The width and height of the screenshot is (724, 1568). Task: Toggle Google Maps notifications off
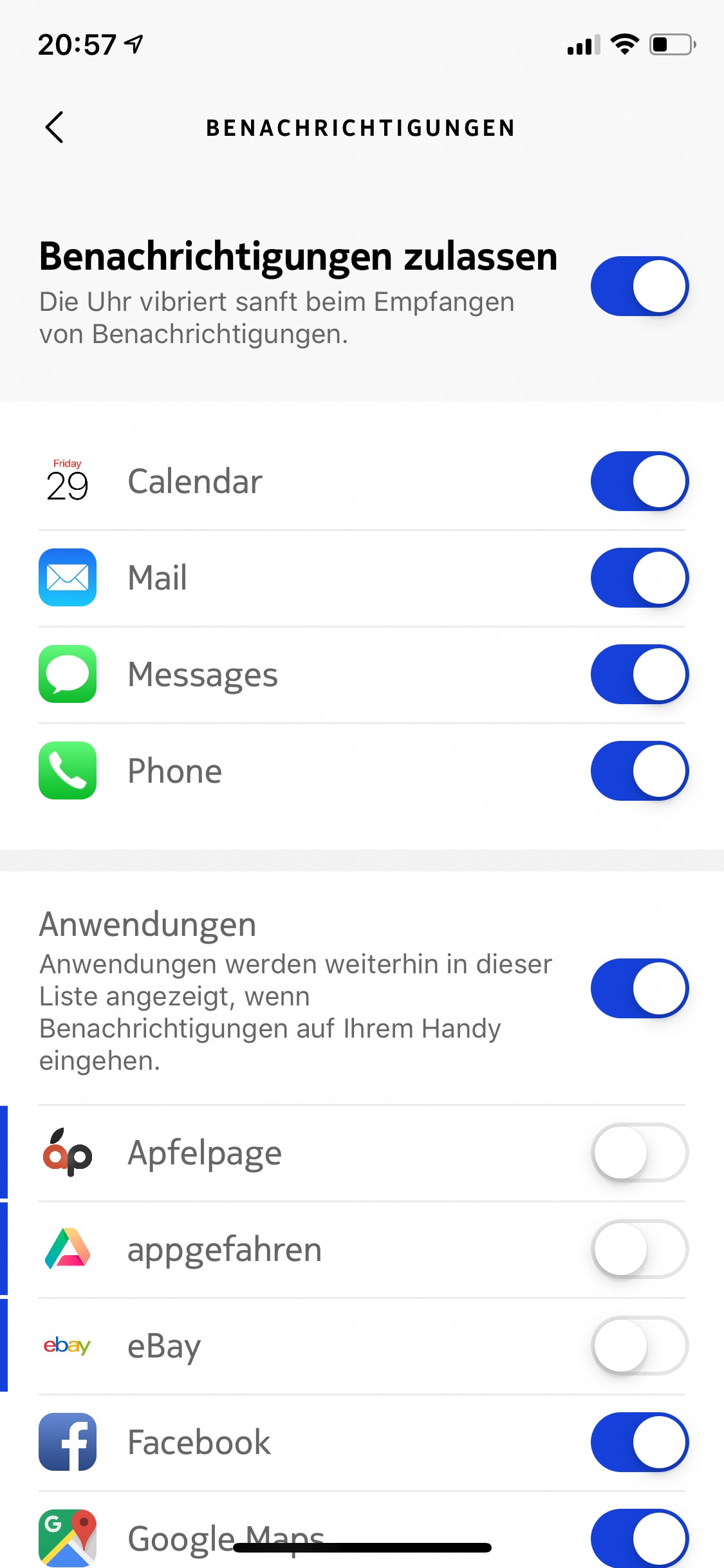coord(640,1538)
